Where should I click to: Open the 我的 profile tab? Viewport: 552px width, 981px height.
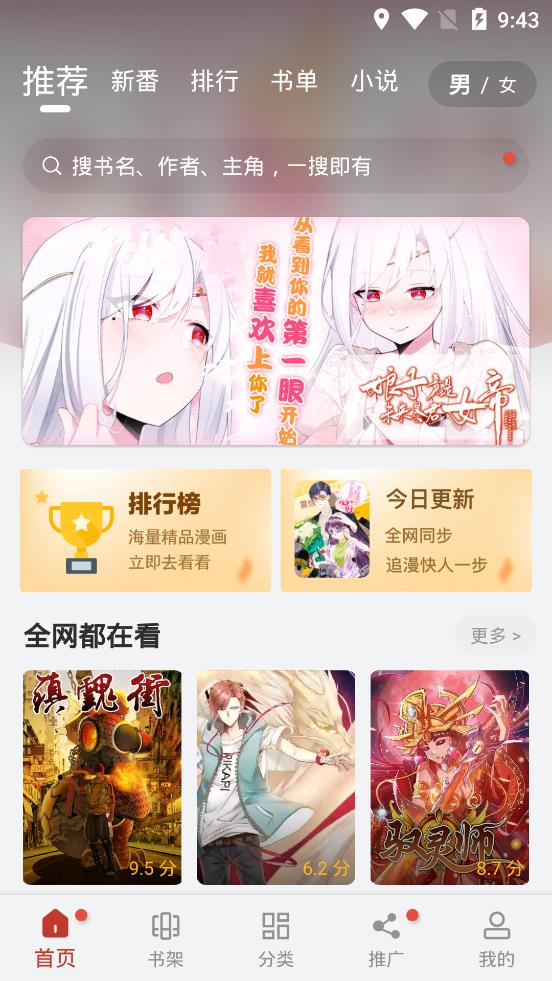[496, 938]
